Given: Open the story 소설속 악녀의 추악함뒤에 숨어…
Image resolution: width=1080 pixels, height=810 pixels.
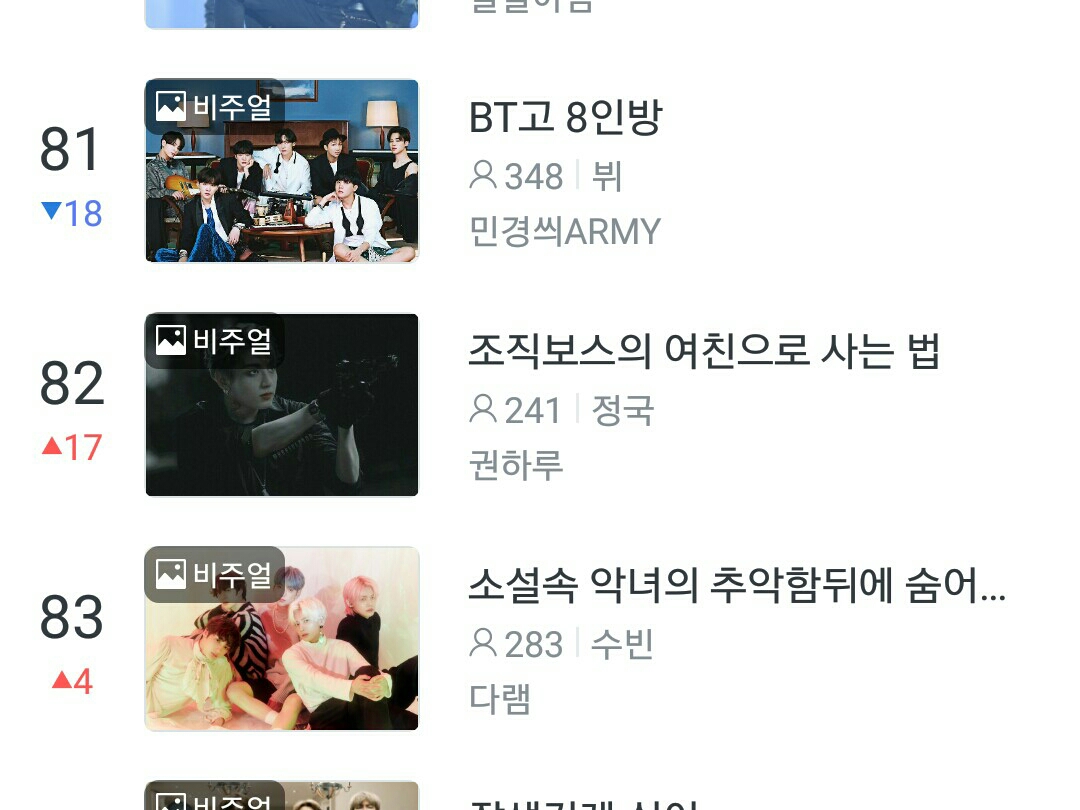Looking at the screenshot, I should (736, 586).
